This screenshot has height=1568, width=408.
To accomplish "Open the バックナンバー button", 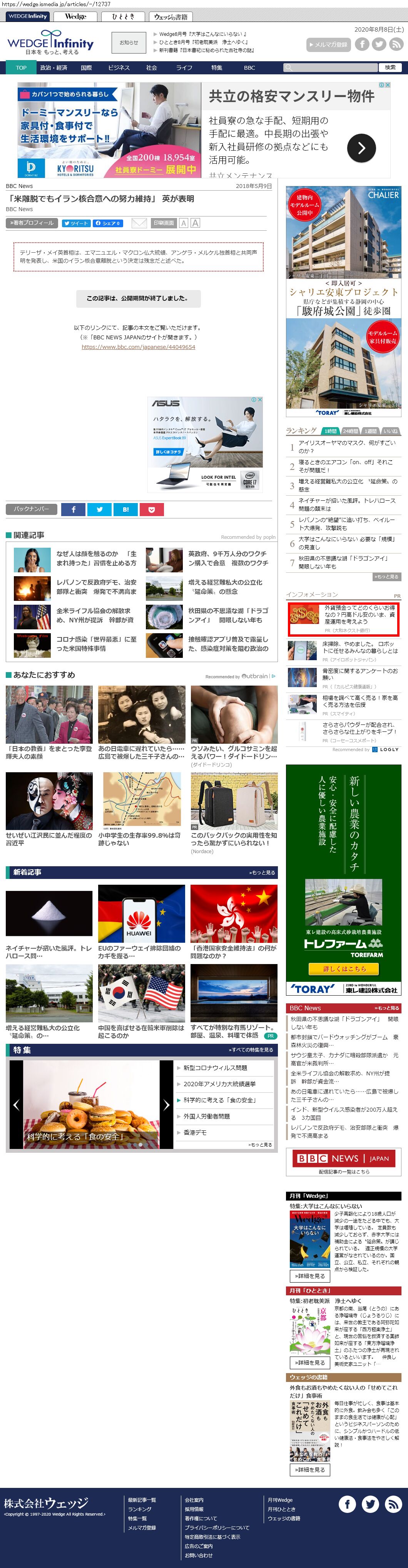I will pyautogui.click(x=32, y=508).
